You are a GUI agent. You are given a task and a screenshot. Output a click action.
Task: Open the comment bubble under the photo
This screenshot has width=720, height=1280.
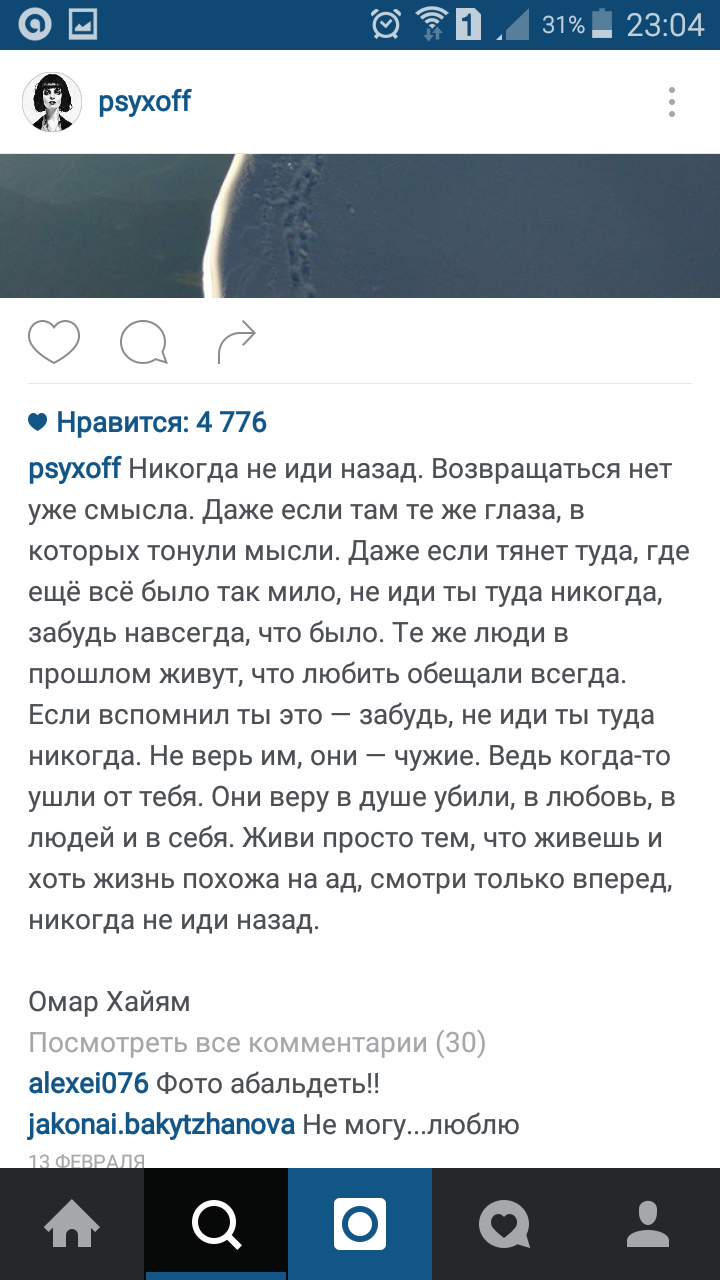click(x=144, y=343)
